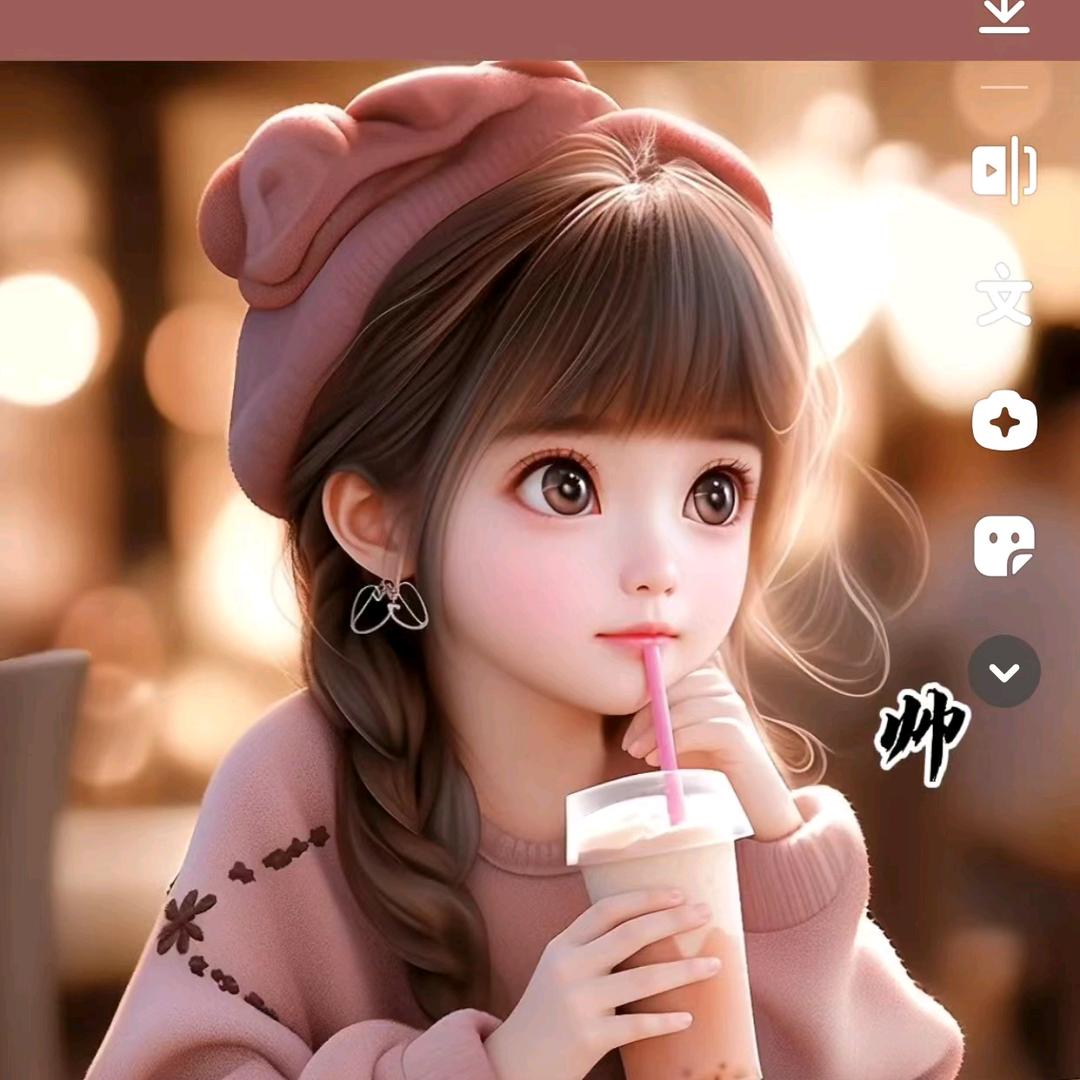Image resolution: width=1080 pixels, height=1080 pixels.
Task: Tap the download icon to save
Action: [1004, 15]
